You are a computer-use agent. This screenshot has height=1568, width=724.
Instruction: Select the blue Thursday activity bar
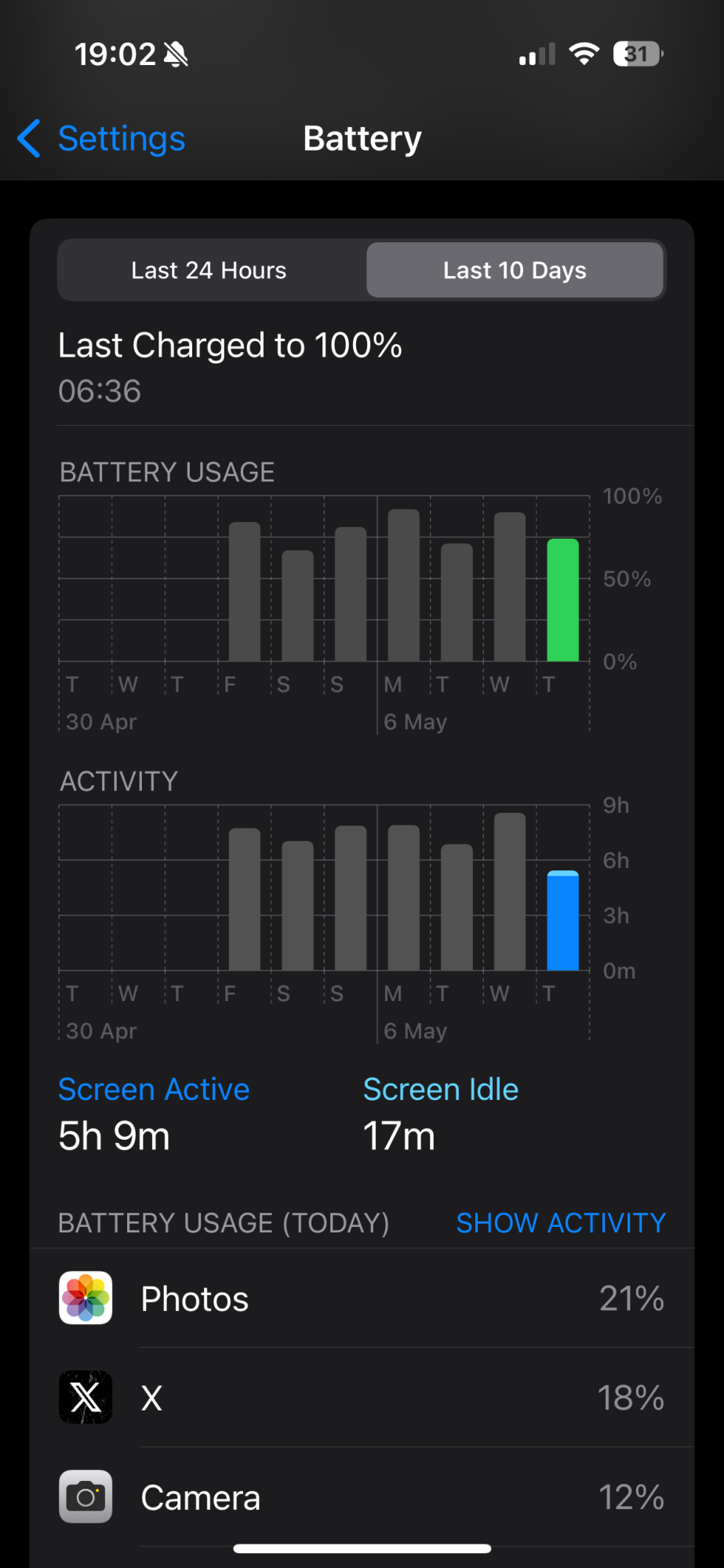click(x=562, y=921)
